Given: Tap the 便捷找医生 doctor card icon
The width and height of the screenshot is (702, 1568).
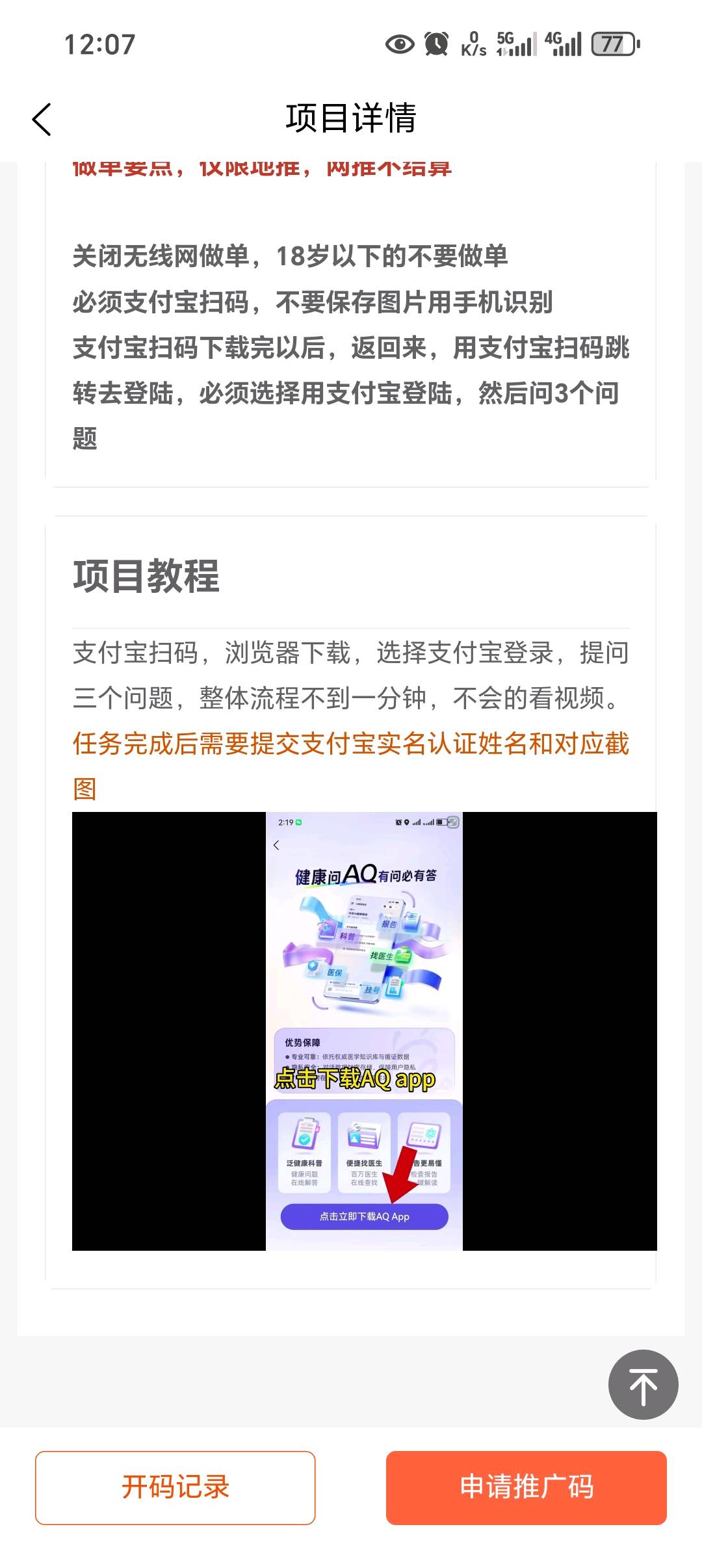Looking at the screenshot, I should click(x=364, y=1136).
